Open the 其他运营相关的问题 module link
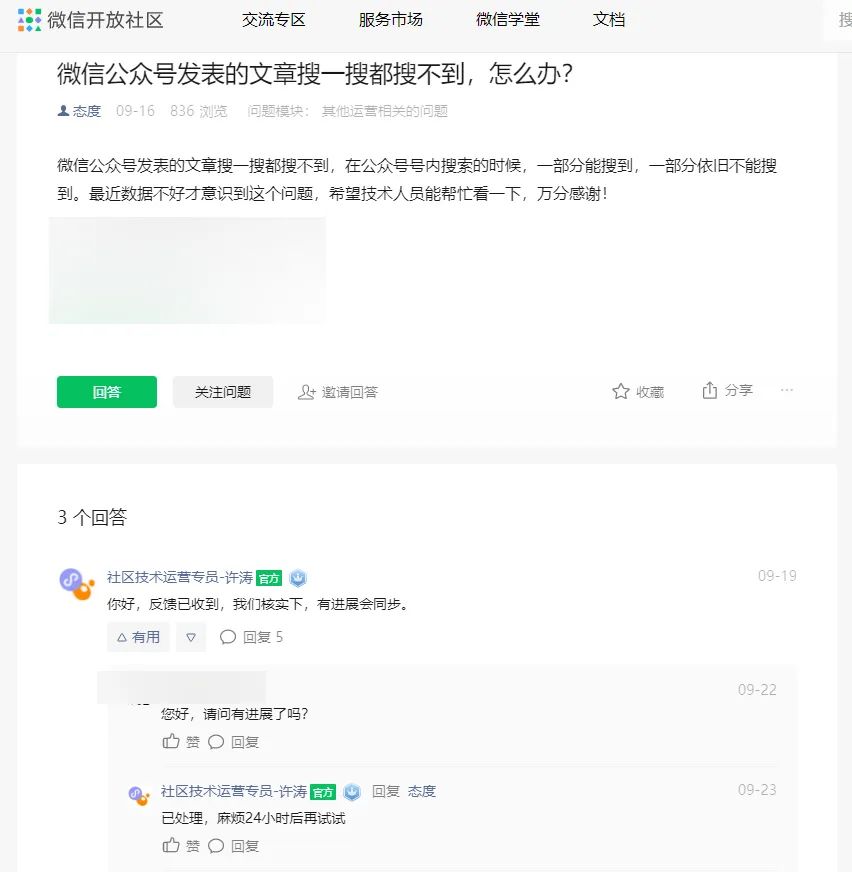The width and height of the screenshot is (852, 872). (388, 111)
